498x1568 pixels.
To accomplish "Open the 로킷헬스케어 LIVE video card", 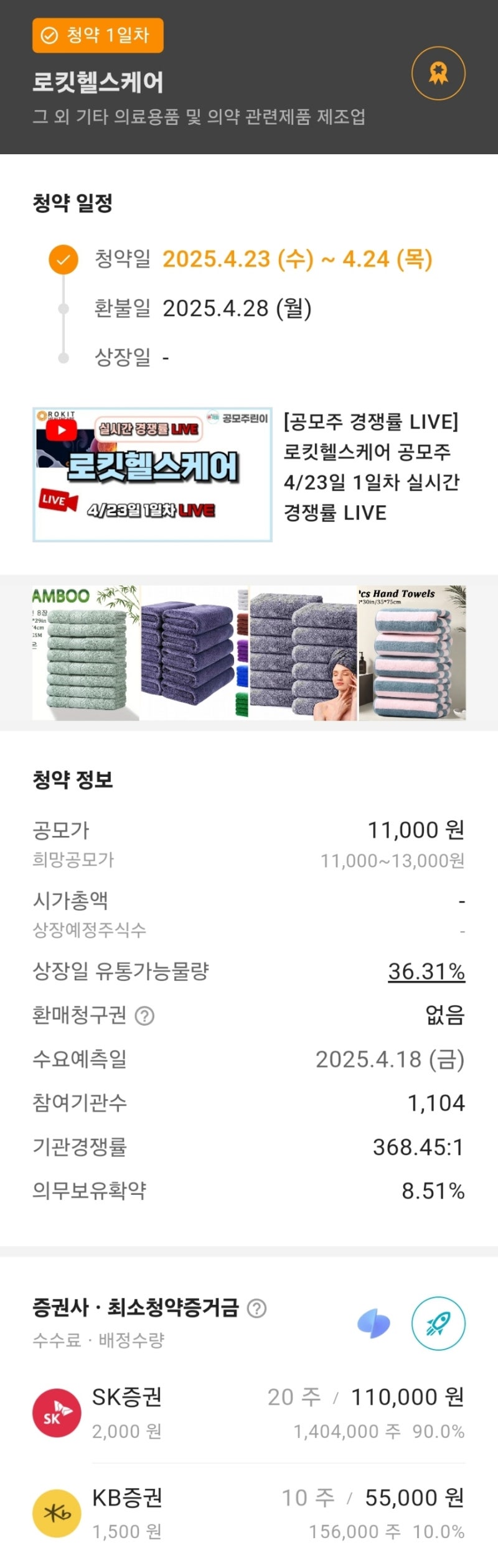I will click(249, 475).
